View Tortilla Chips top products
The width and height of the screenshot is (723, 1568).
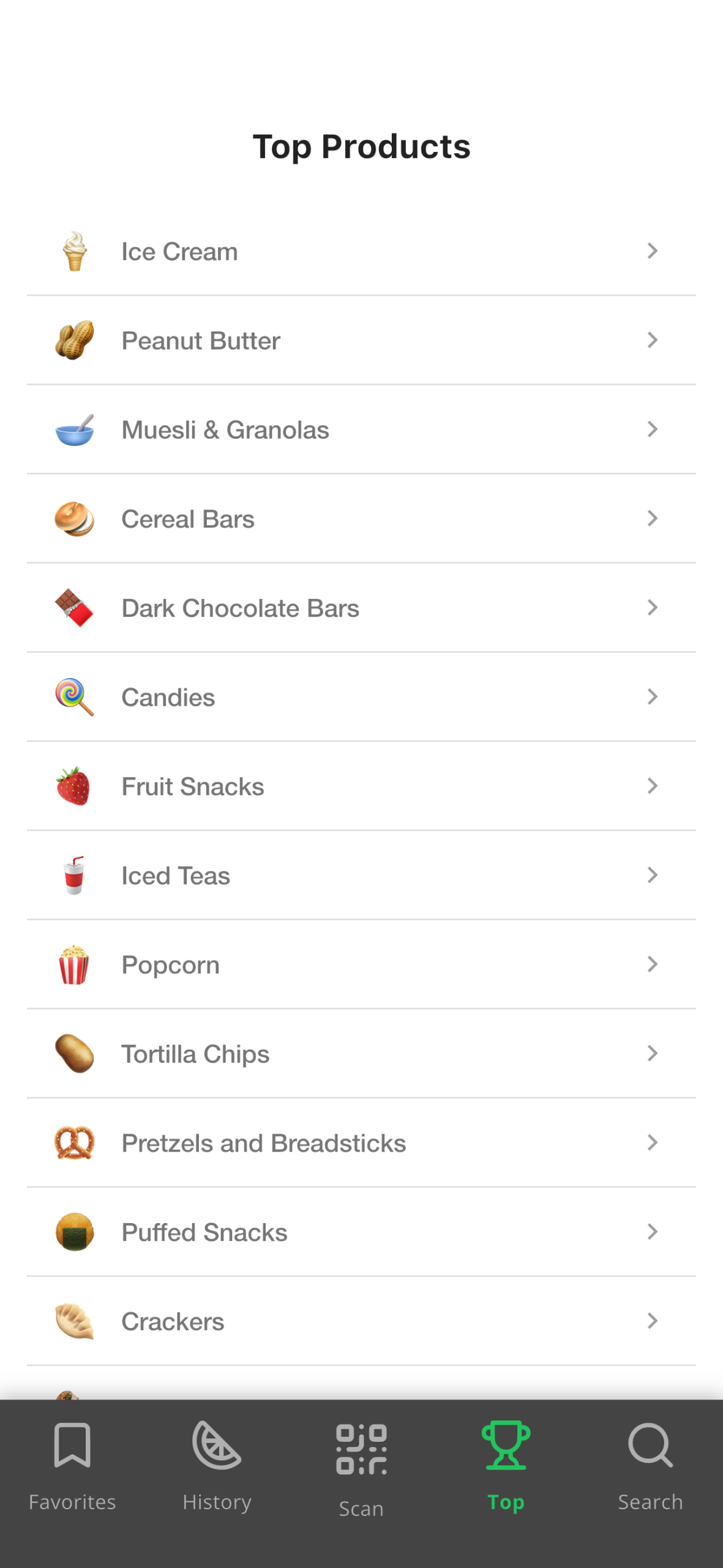pyautogui.click(x=361, y=1054)
